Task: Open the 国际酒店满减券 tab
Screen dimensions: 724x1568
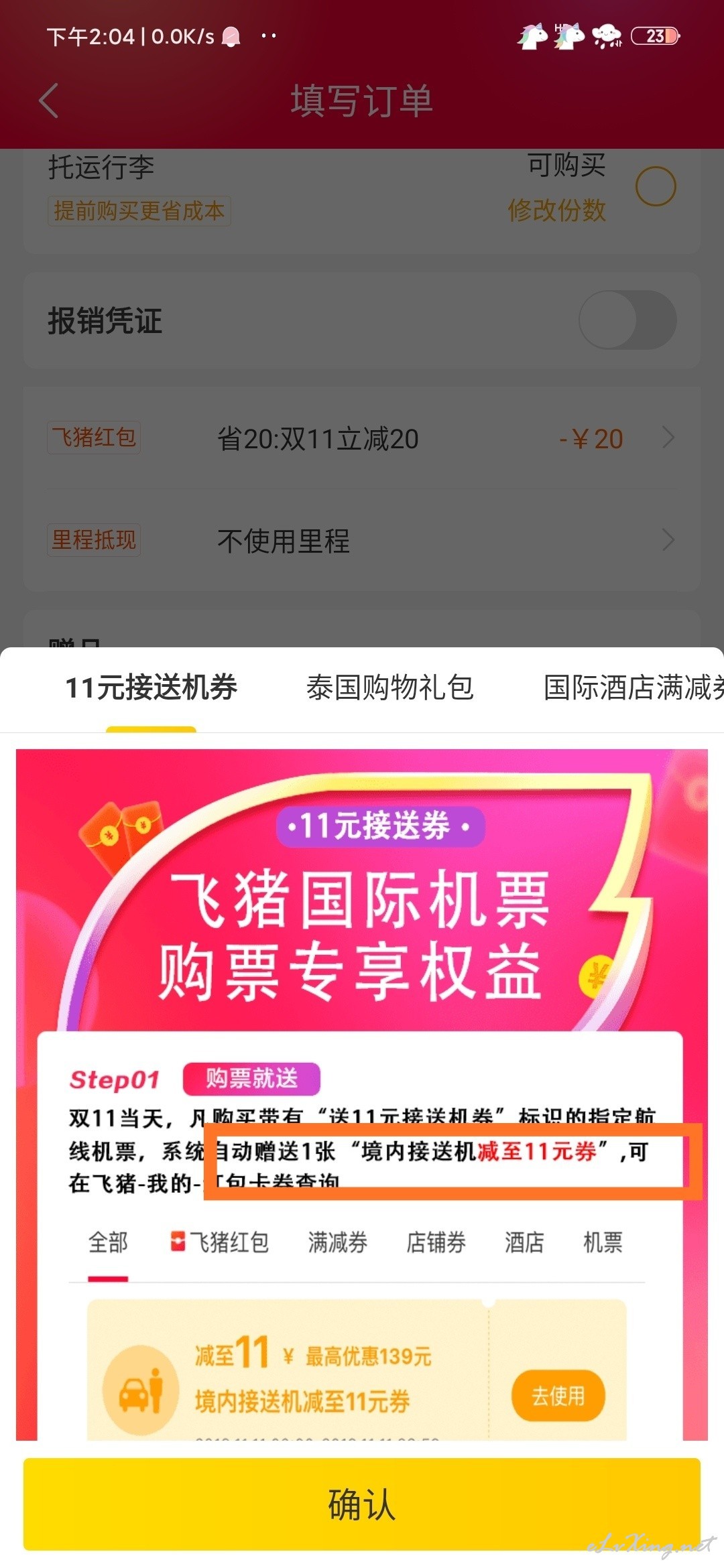Action: [633, 688]
